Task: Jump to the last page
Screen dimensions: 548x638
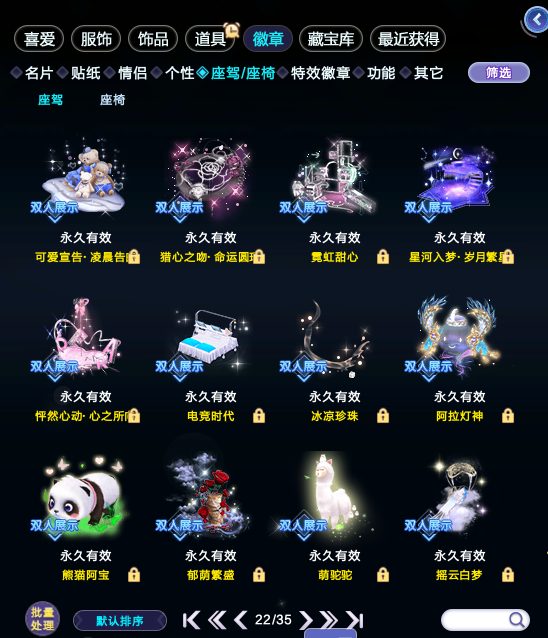Action: (x=355, y=620)
